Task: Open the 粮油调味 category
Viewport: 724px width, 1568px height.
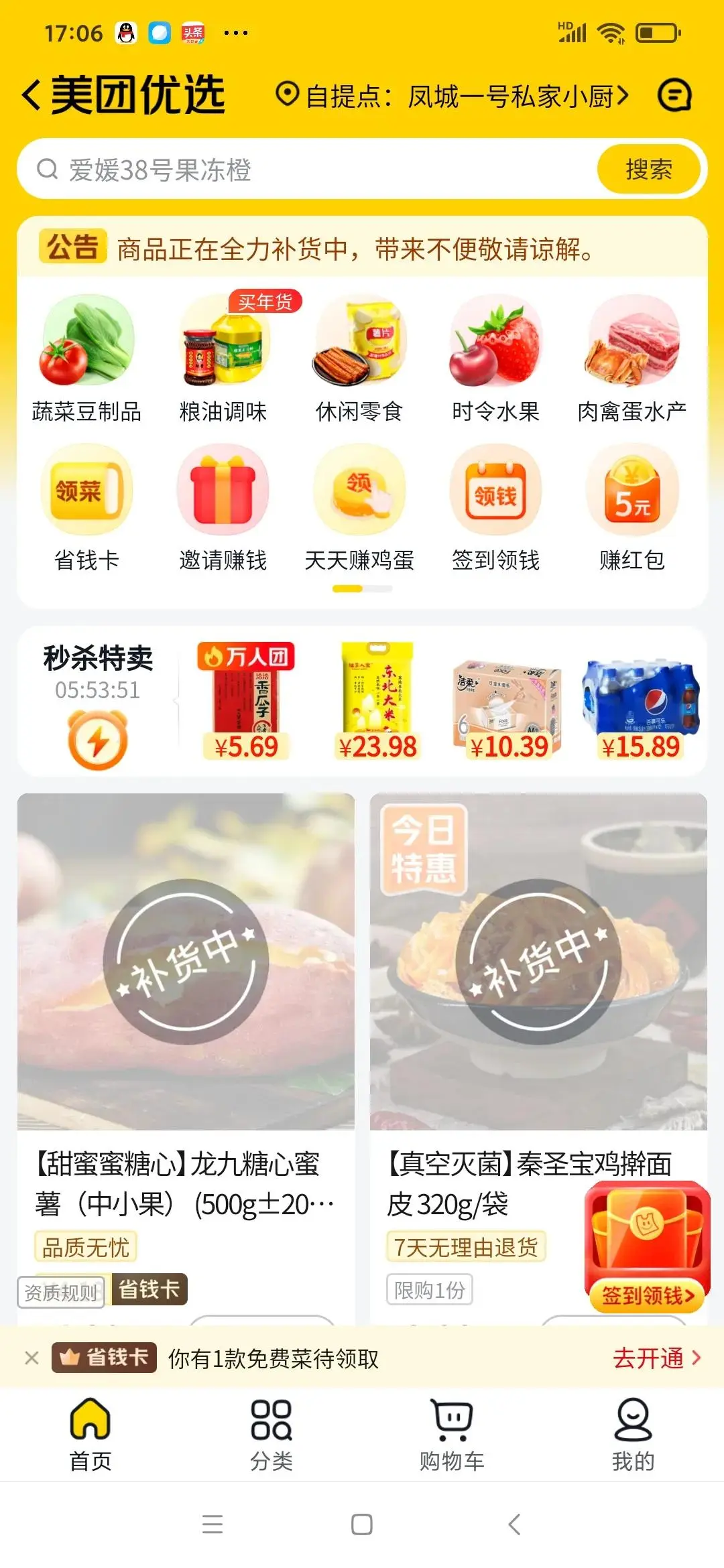Action: [x=223, y=358]
